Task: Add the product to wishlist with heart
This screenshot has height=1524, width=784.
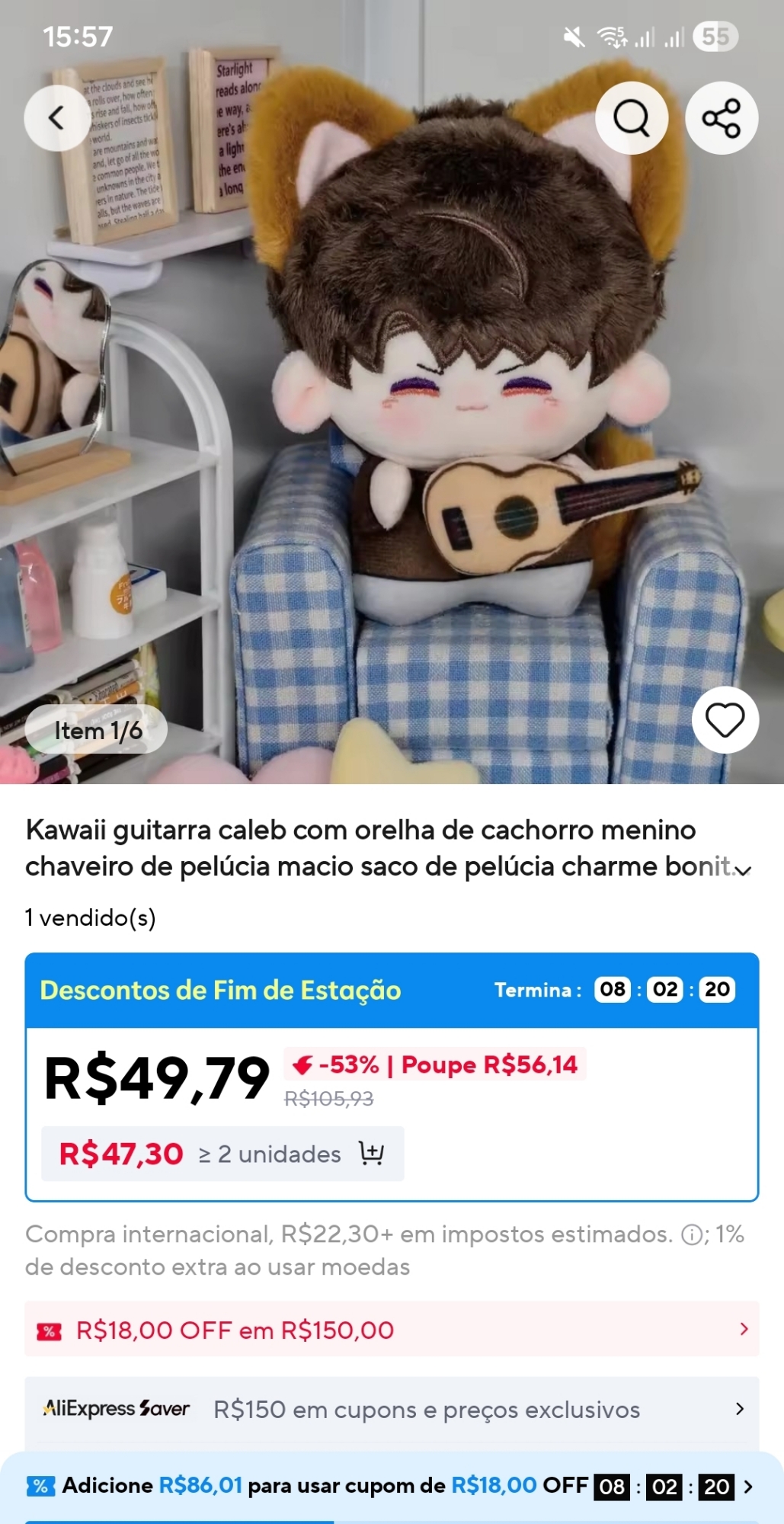Action: 725,720
